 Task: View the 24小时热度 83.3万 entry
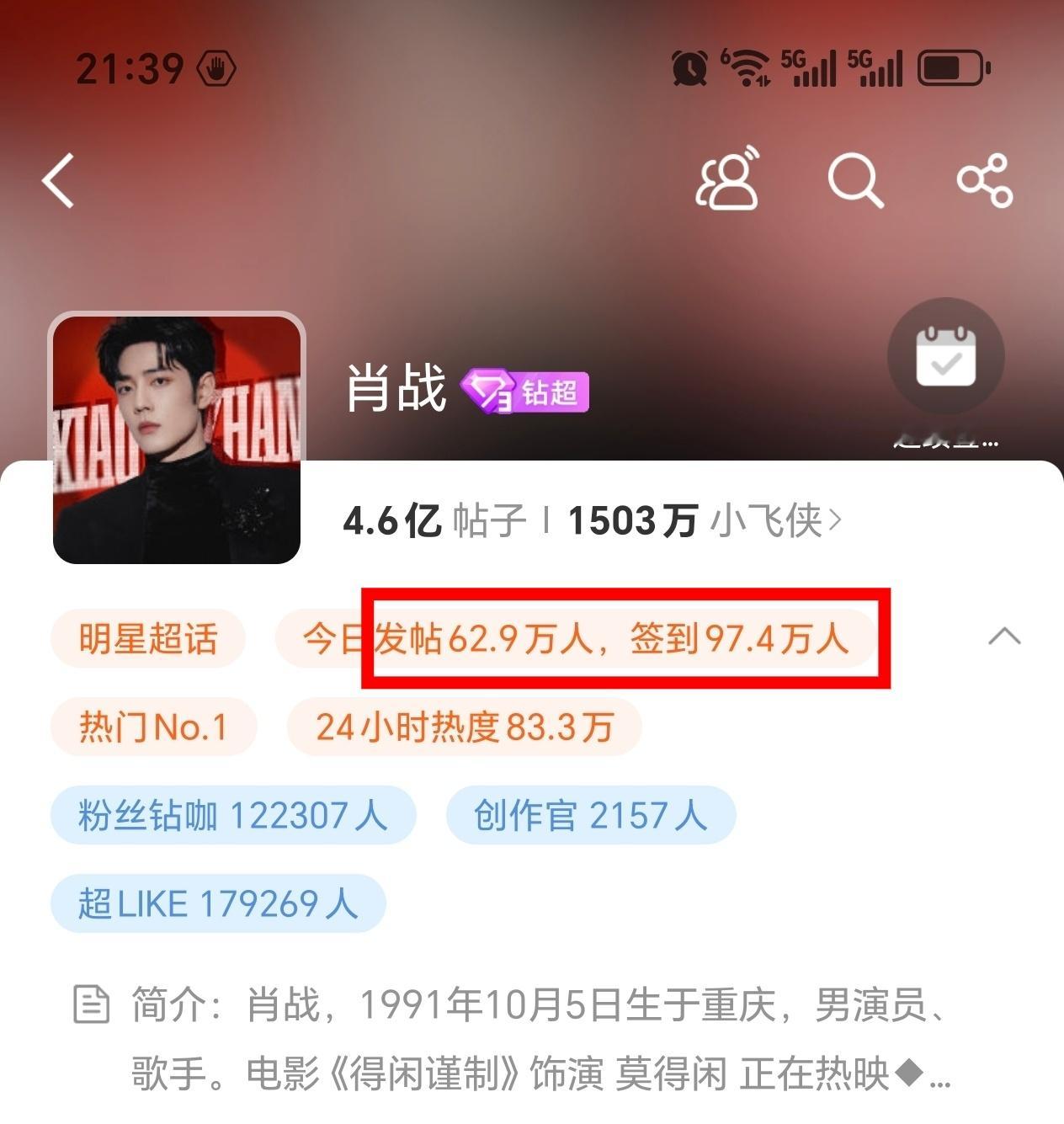464,727
